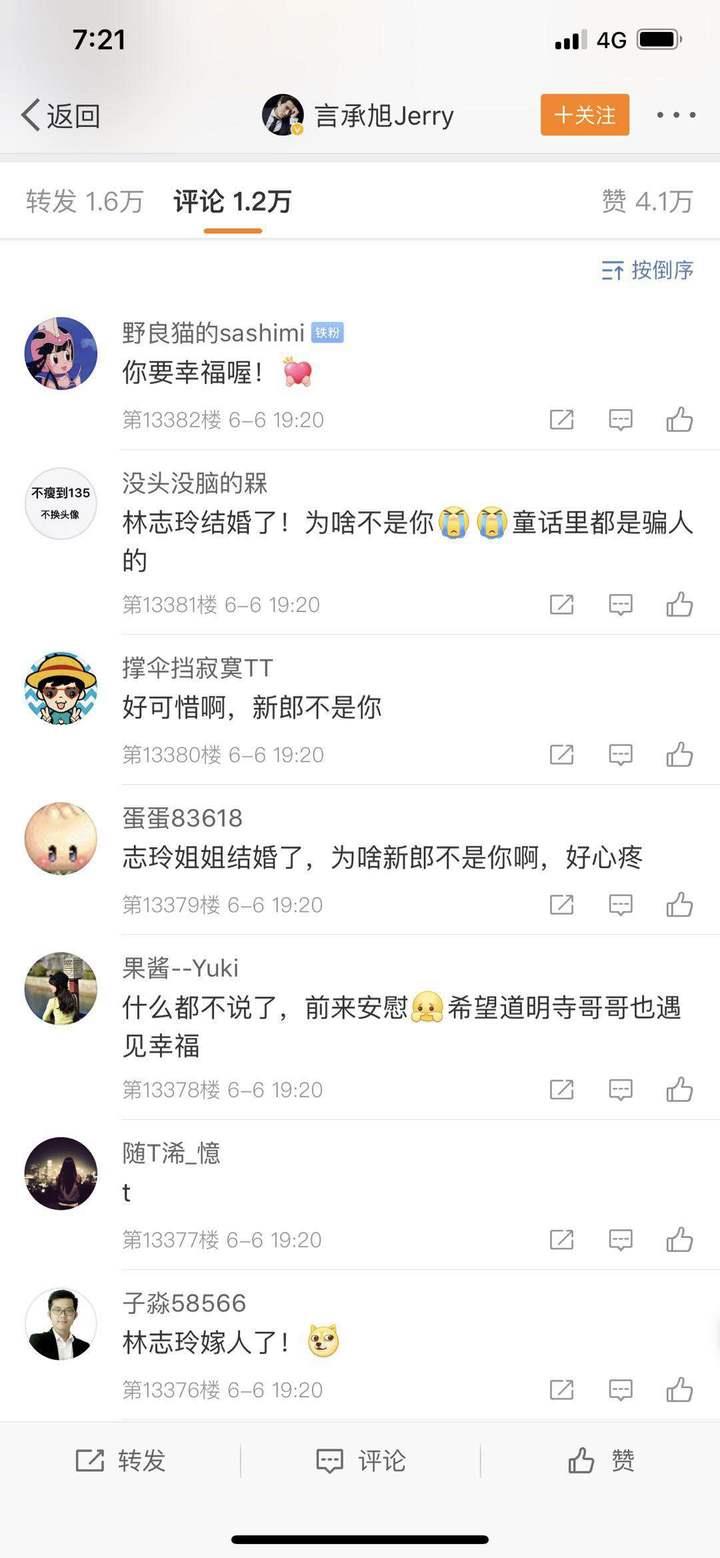Select the 评论 1.2万 tab
This screenshot has width=720, height=1558.
point(232,201)
